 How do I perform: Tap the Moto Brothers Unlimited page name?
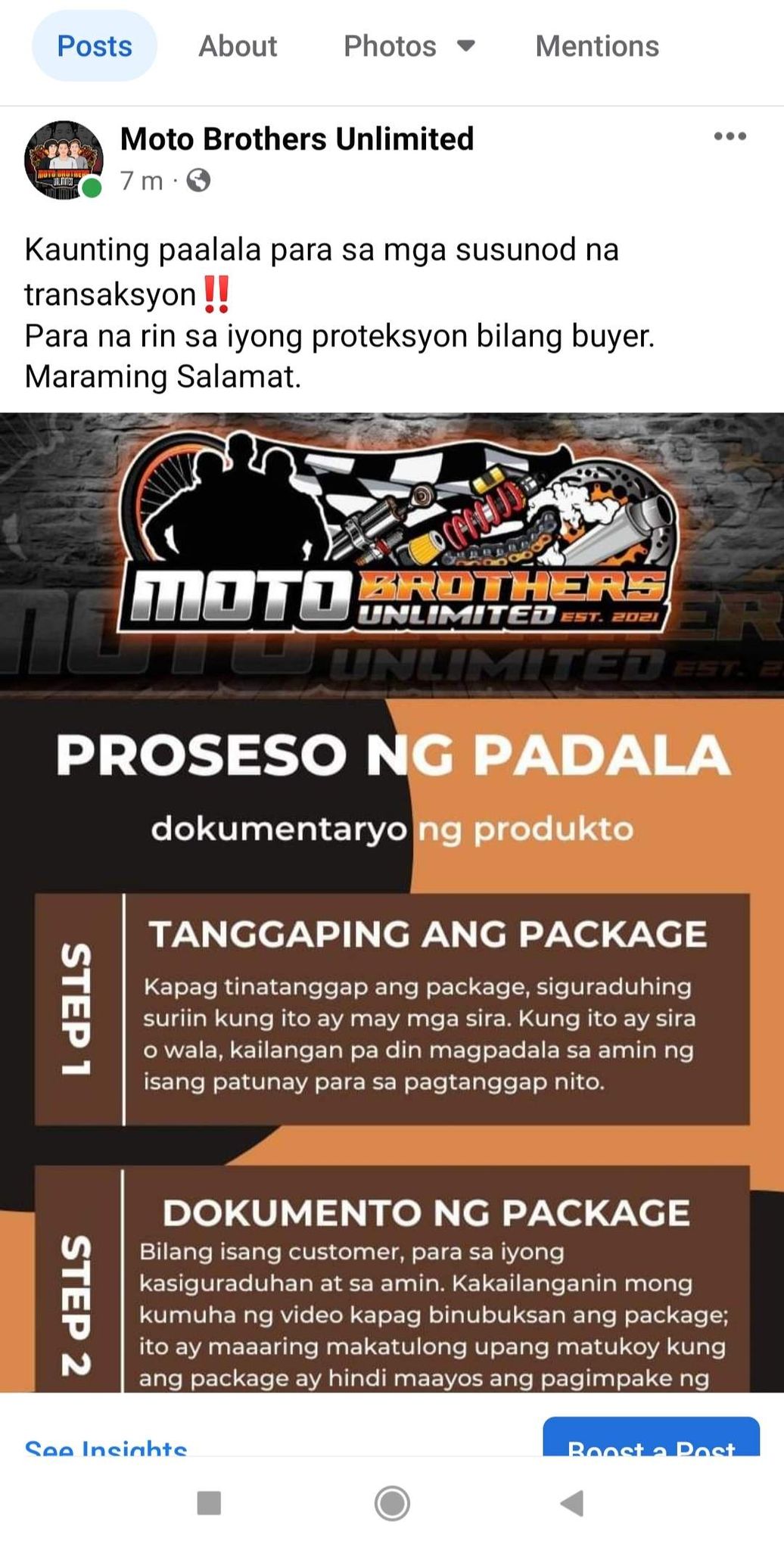297,139
